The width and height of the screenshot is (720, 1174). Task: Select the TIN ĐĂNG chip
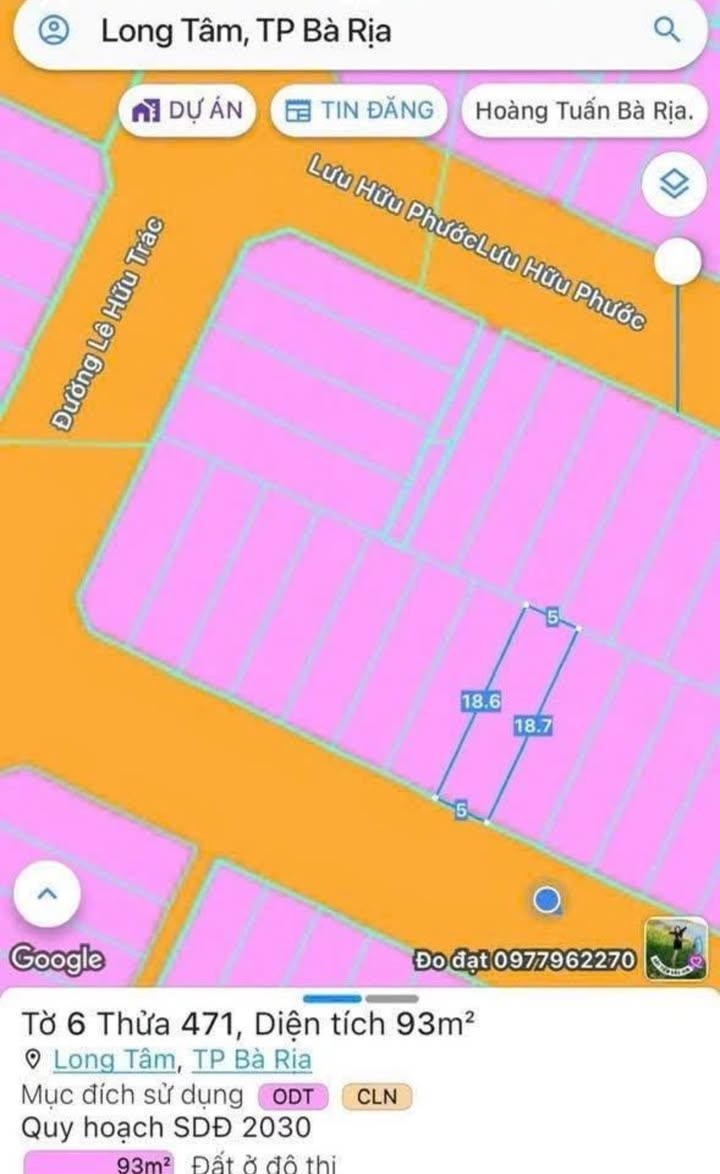[360, 110]
